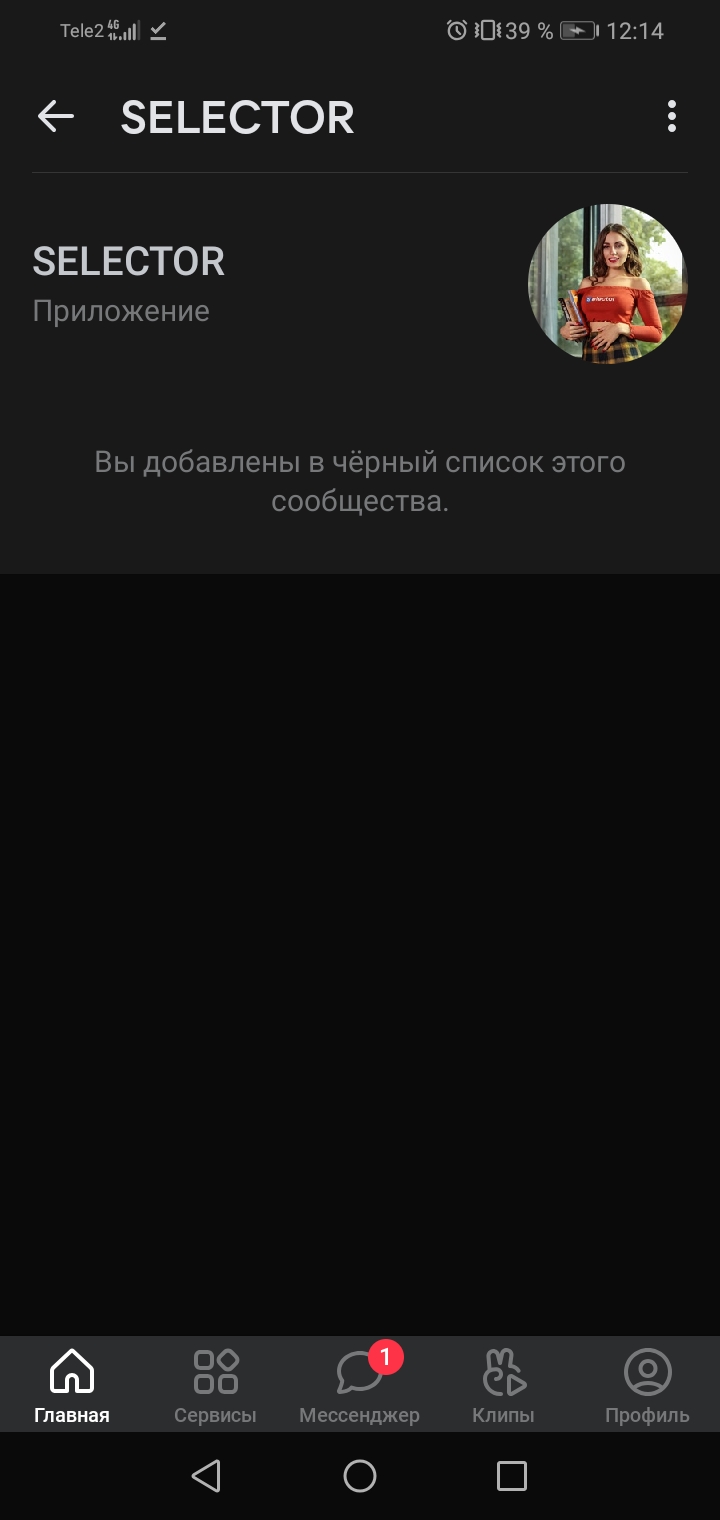Open the Мессенджер tab
The image size is (720, 1520).
point(359,1386)
